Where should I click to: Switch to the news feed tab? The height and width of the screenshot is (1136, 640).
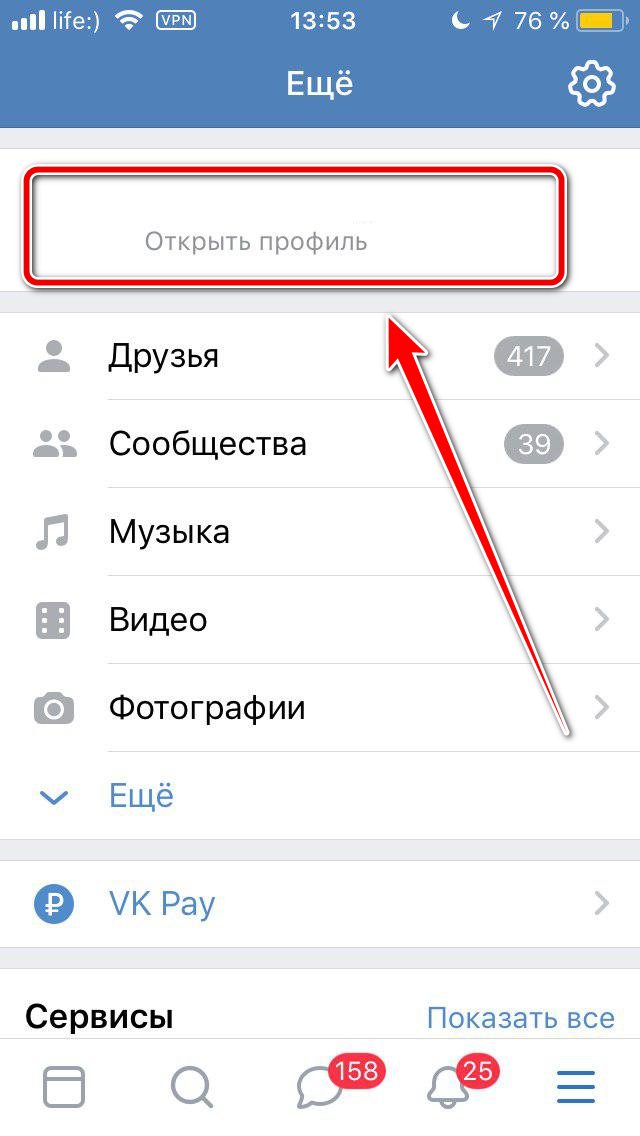[x=64, y=1086]
